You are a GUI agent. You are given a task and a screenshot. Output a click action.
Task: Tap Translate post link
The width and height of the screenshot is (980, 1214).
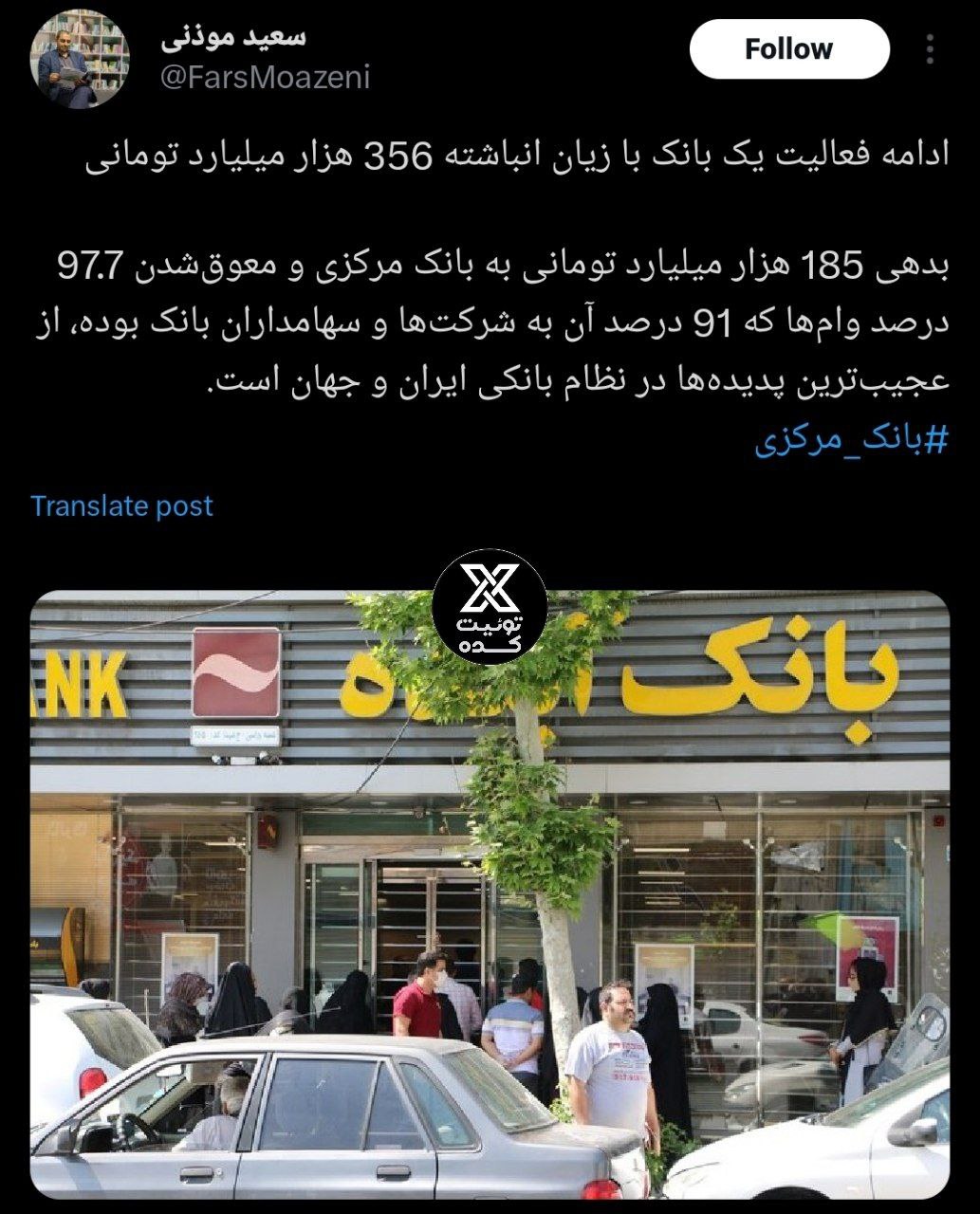pos(121,506)
